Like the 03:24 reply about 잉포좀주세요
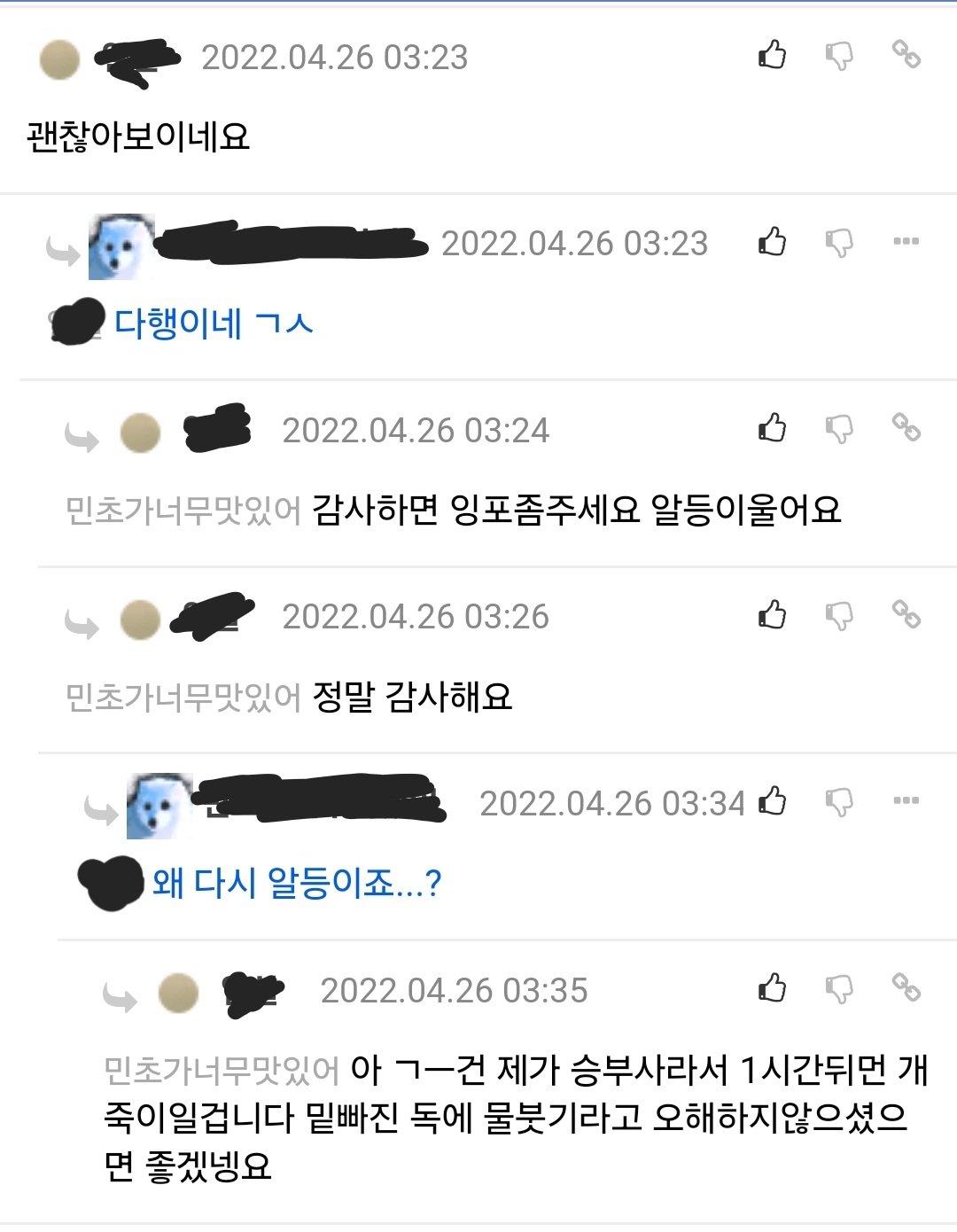The image size is (957, 1232). tap(772, 429)
